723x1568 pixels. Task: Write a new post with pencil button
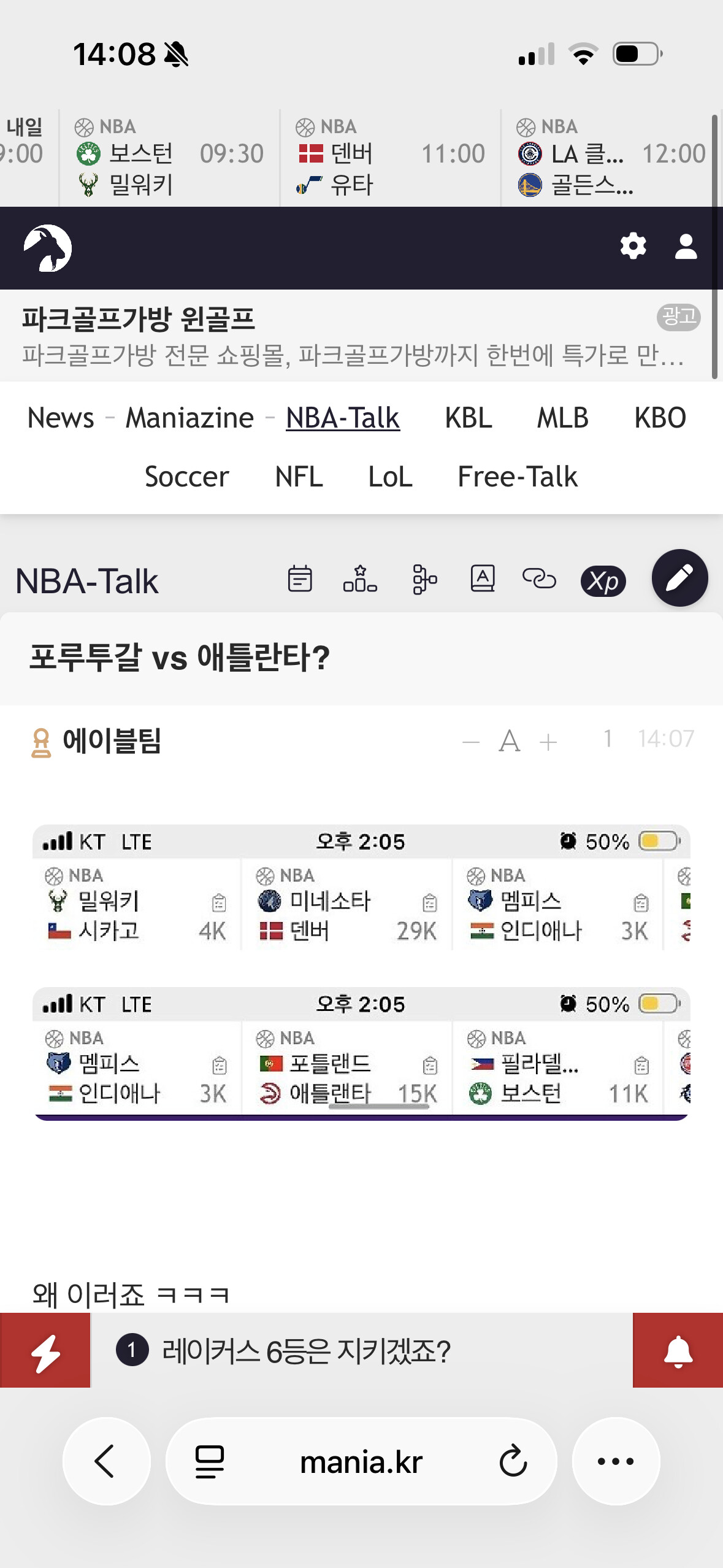[679, 578]
